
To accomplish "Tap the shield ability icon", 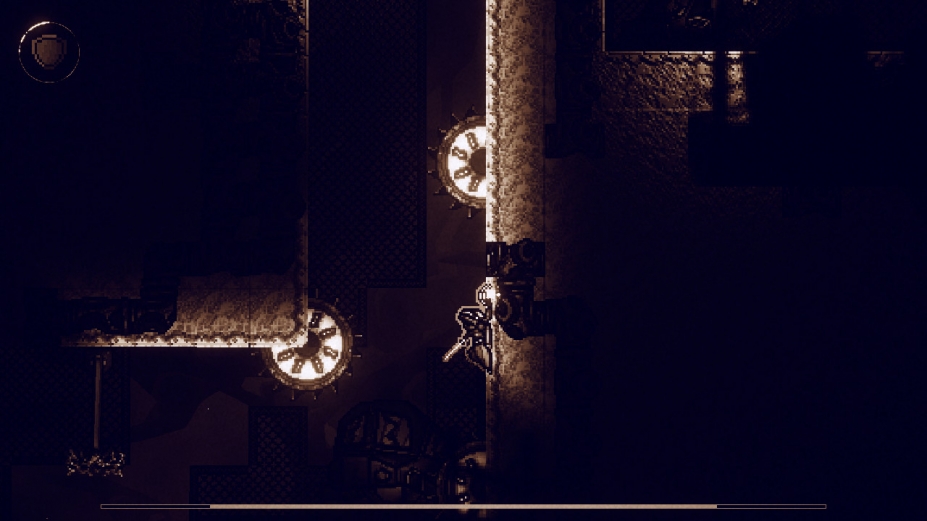I will (x=48, y=52).
